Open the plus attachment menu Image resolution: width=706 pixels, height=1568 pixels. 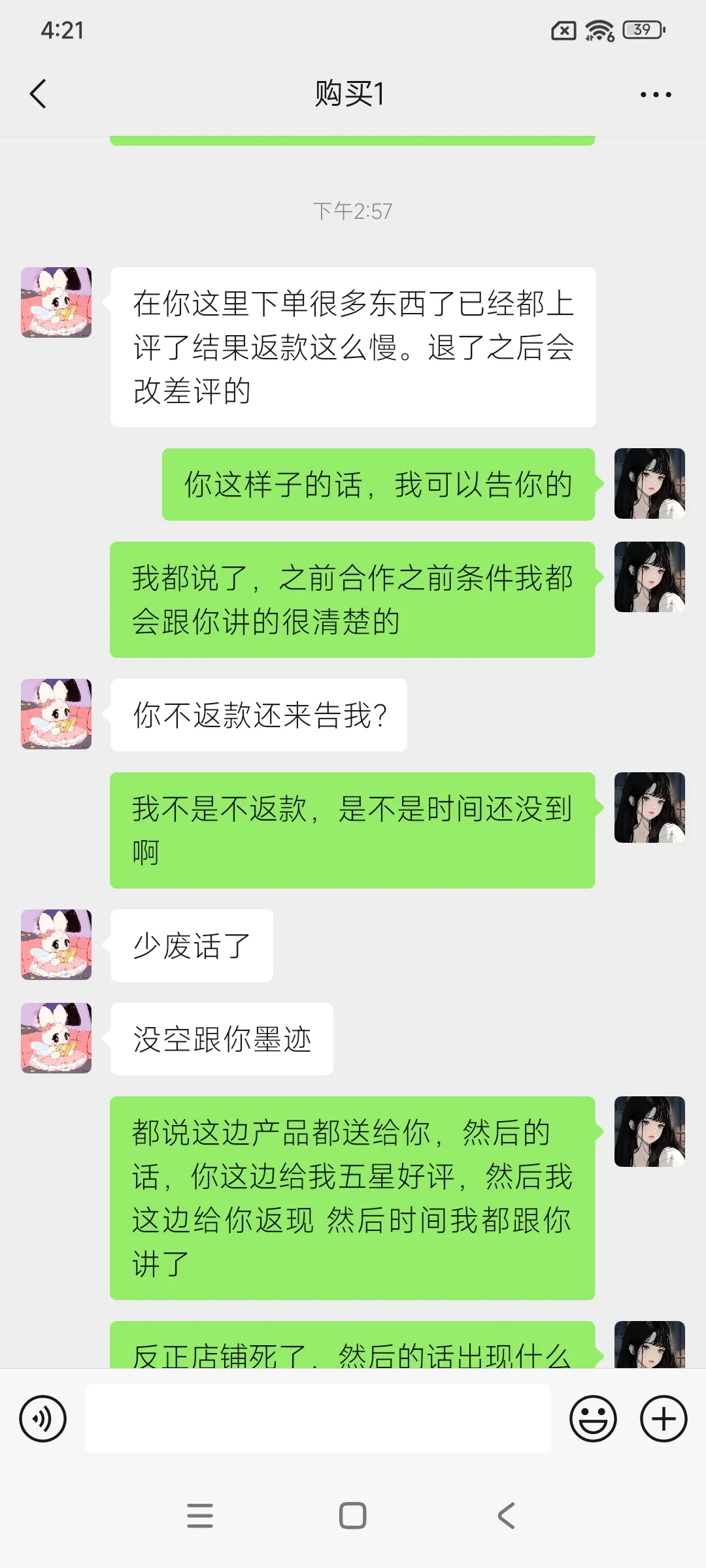coord(663,1418)
